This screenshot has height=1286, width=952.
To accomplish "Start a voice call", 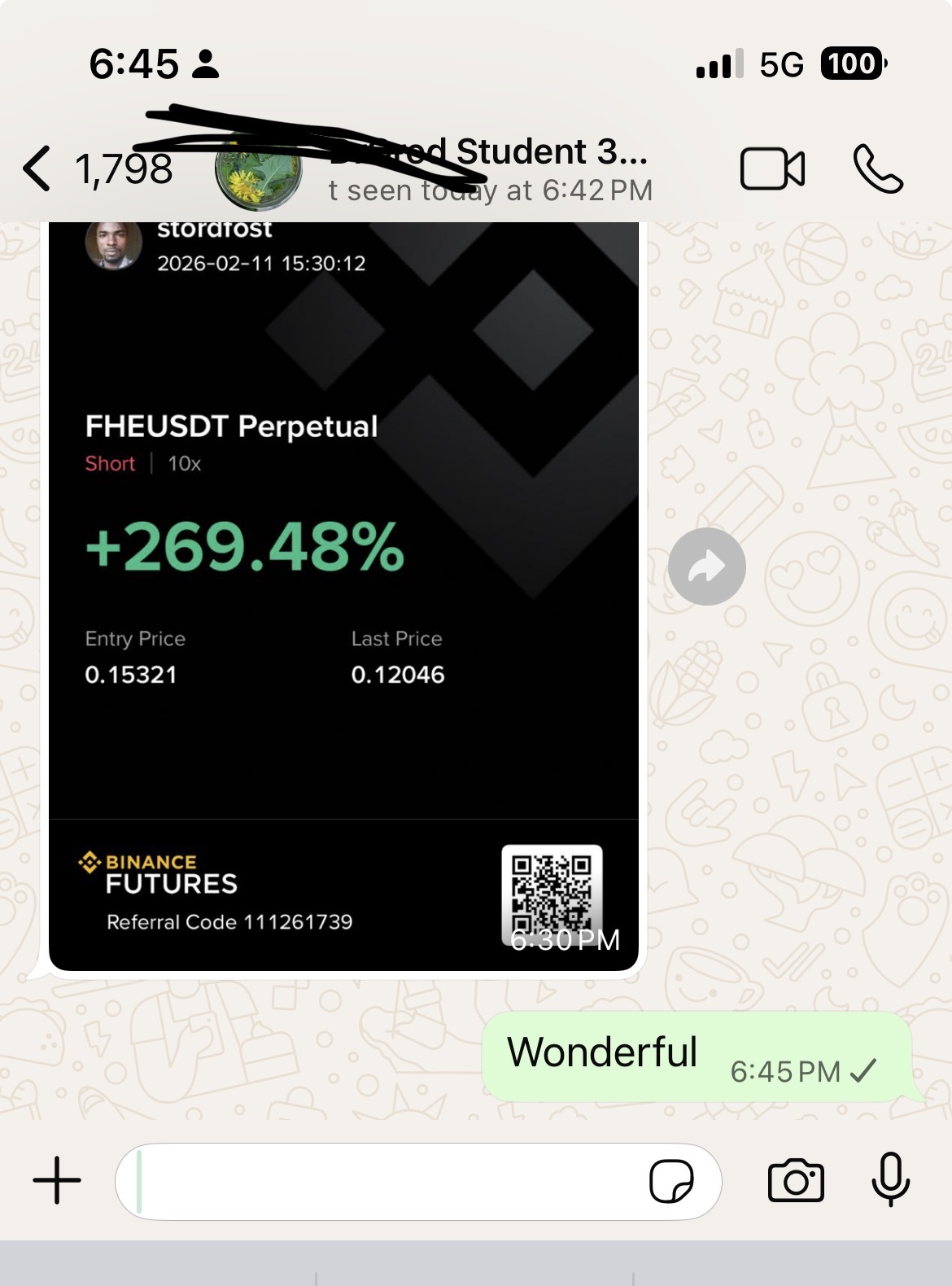I will (x=877, y=169).
